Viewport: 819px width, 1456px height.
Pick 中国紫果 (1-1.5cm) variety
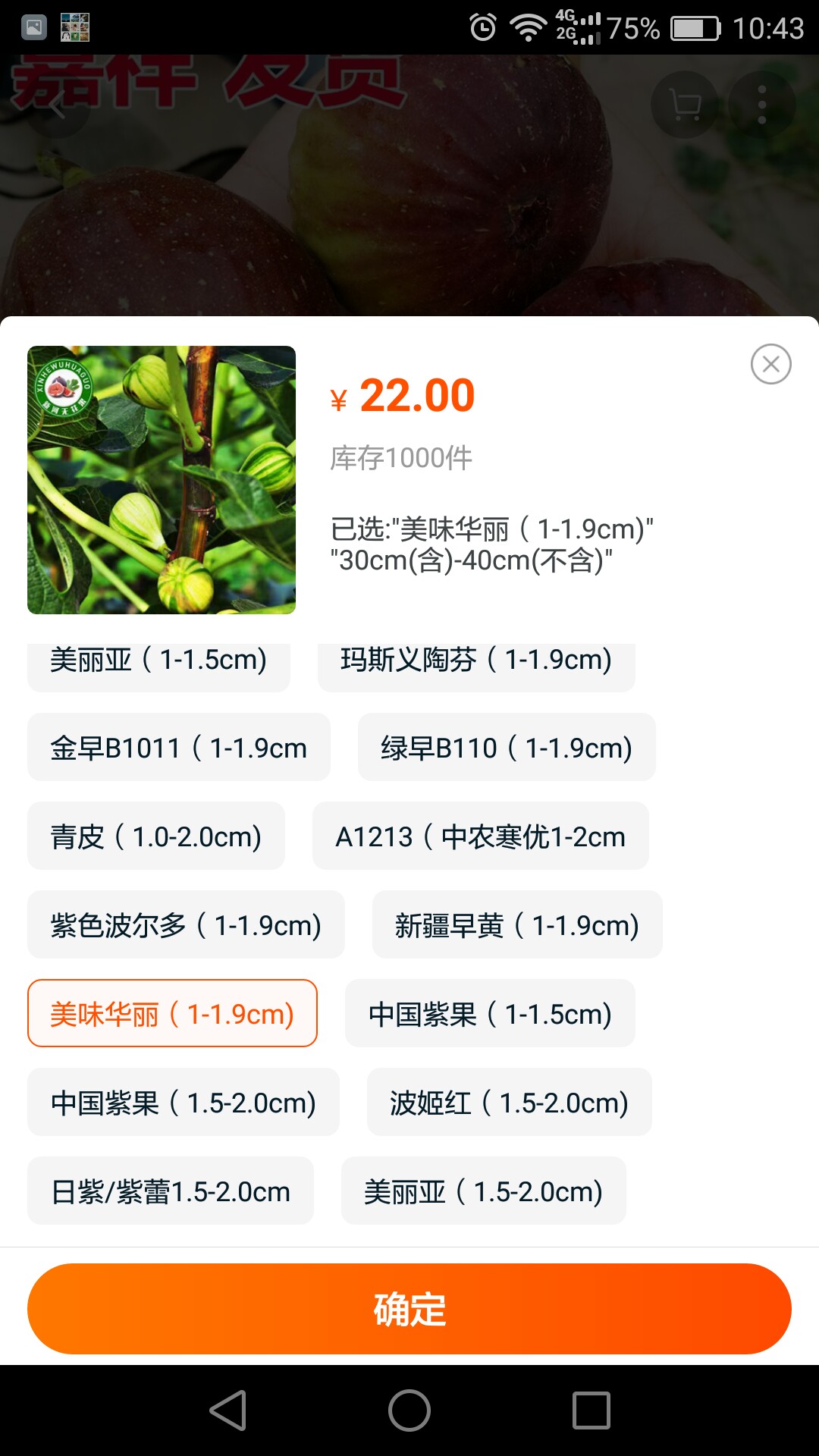tap(490, 1014)
